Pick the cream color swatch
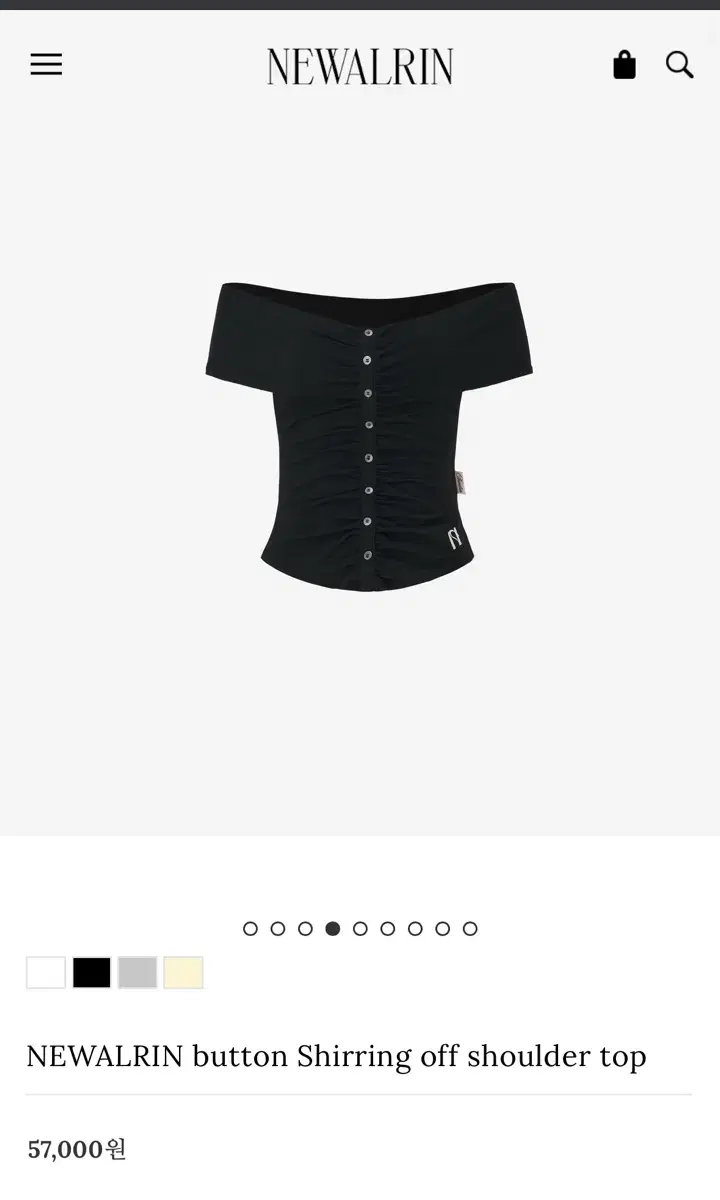Viewport: 720px width, 1200px height. coord(185,972)
